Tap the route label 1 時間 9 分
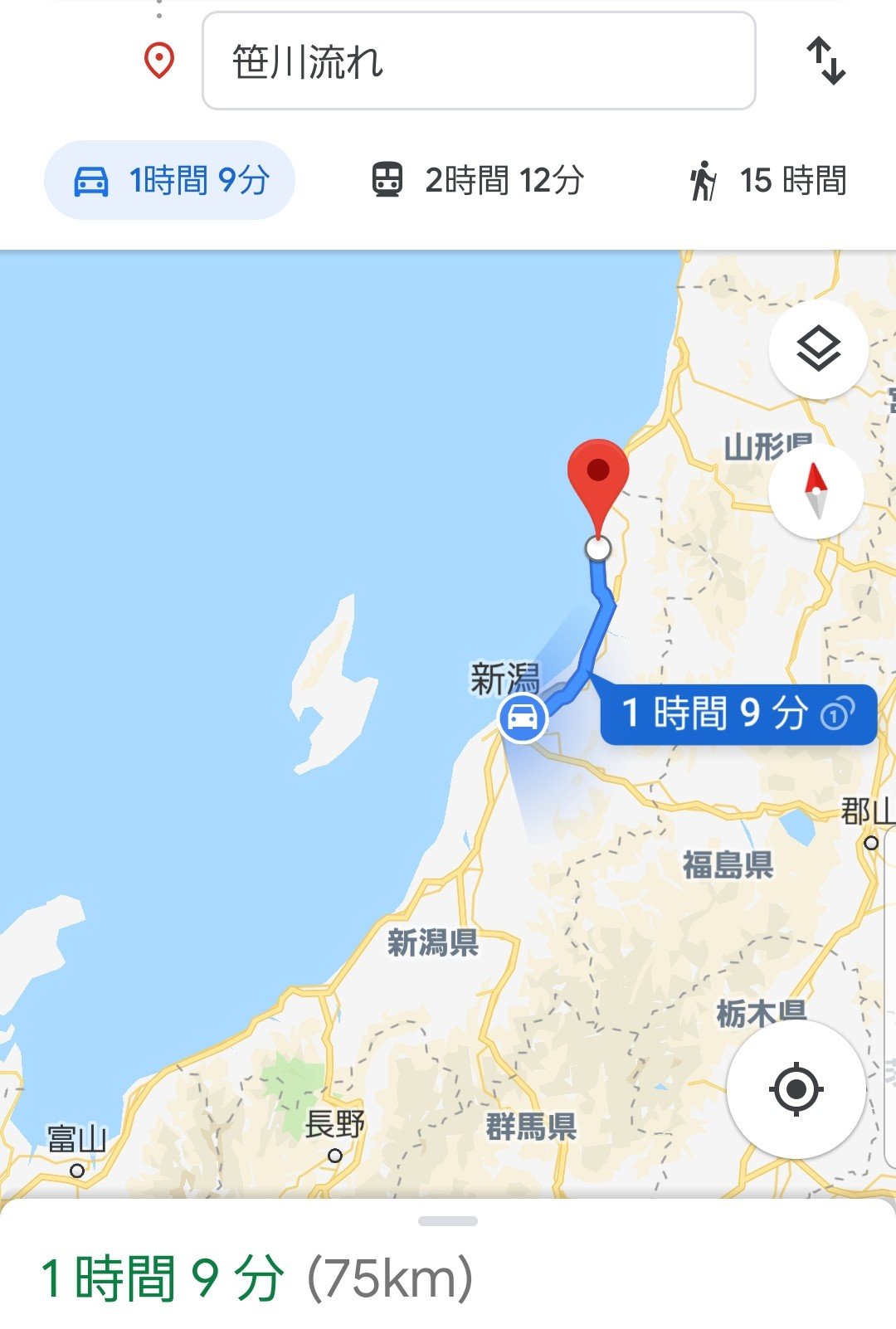Viewport: 896px width, 1329px height. coord(737,713)
